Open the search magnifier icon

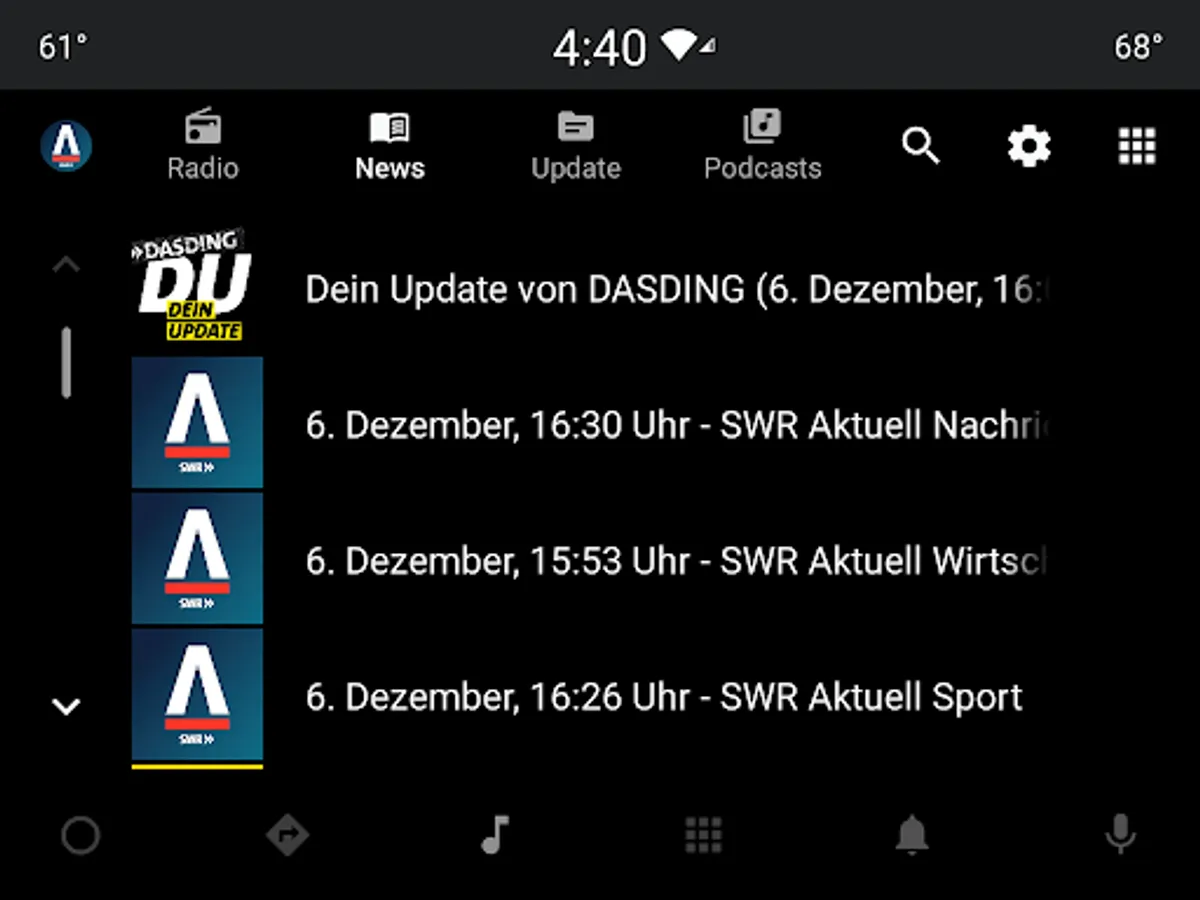[920, 147]
